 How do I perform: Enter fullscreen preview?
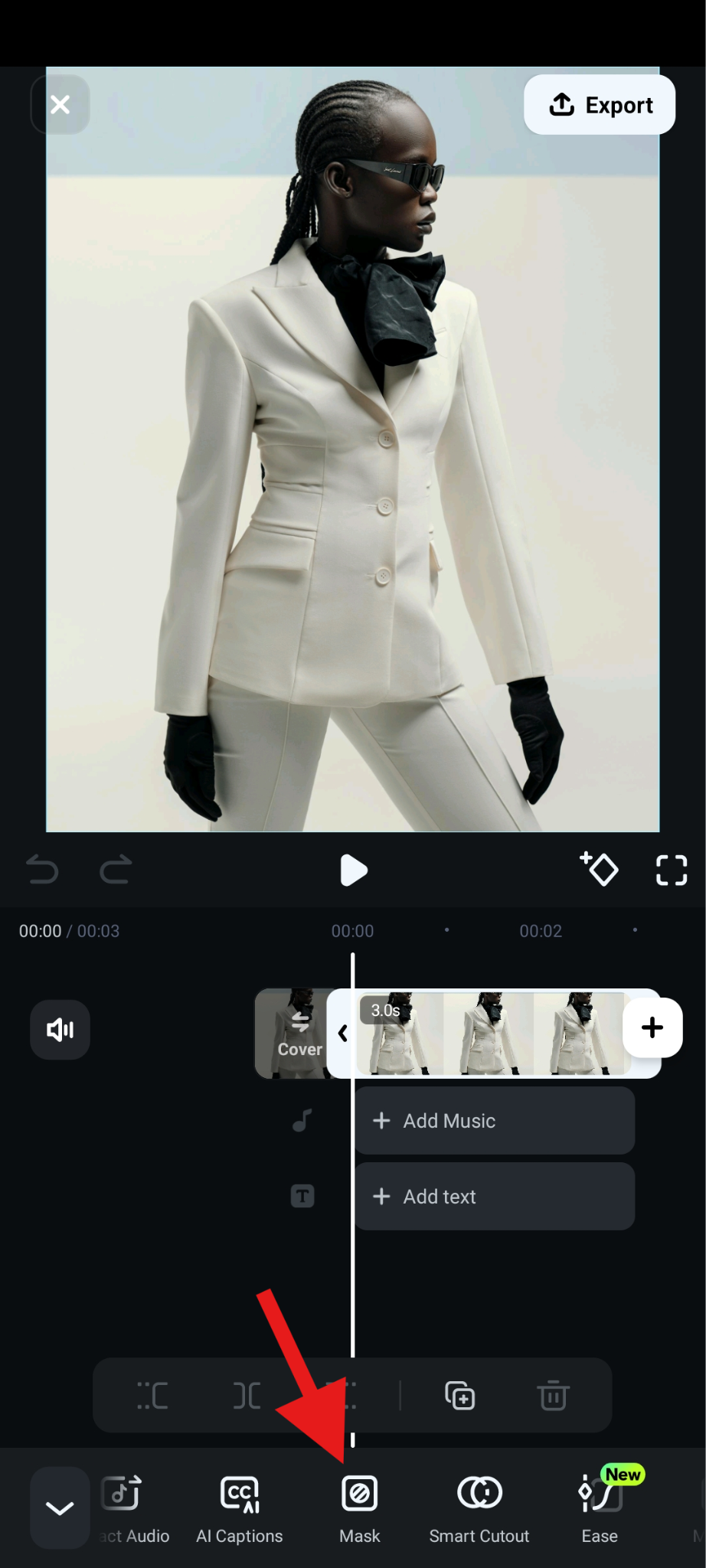click(x=672, y=870)
